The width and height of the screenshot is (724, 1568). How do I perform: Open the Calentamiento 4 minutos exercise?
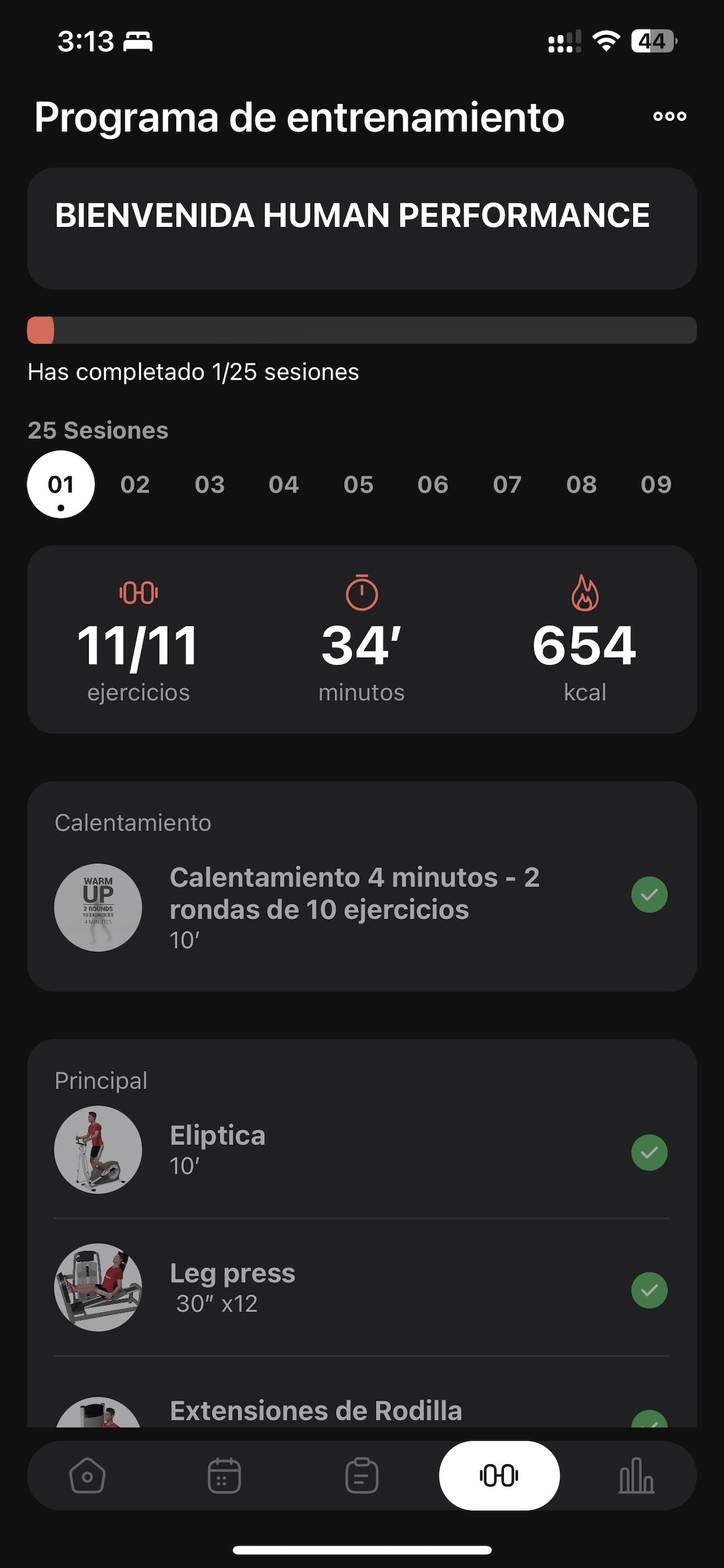(x=362, y=908)
